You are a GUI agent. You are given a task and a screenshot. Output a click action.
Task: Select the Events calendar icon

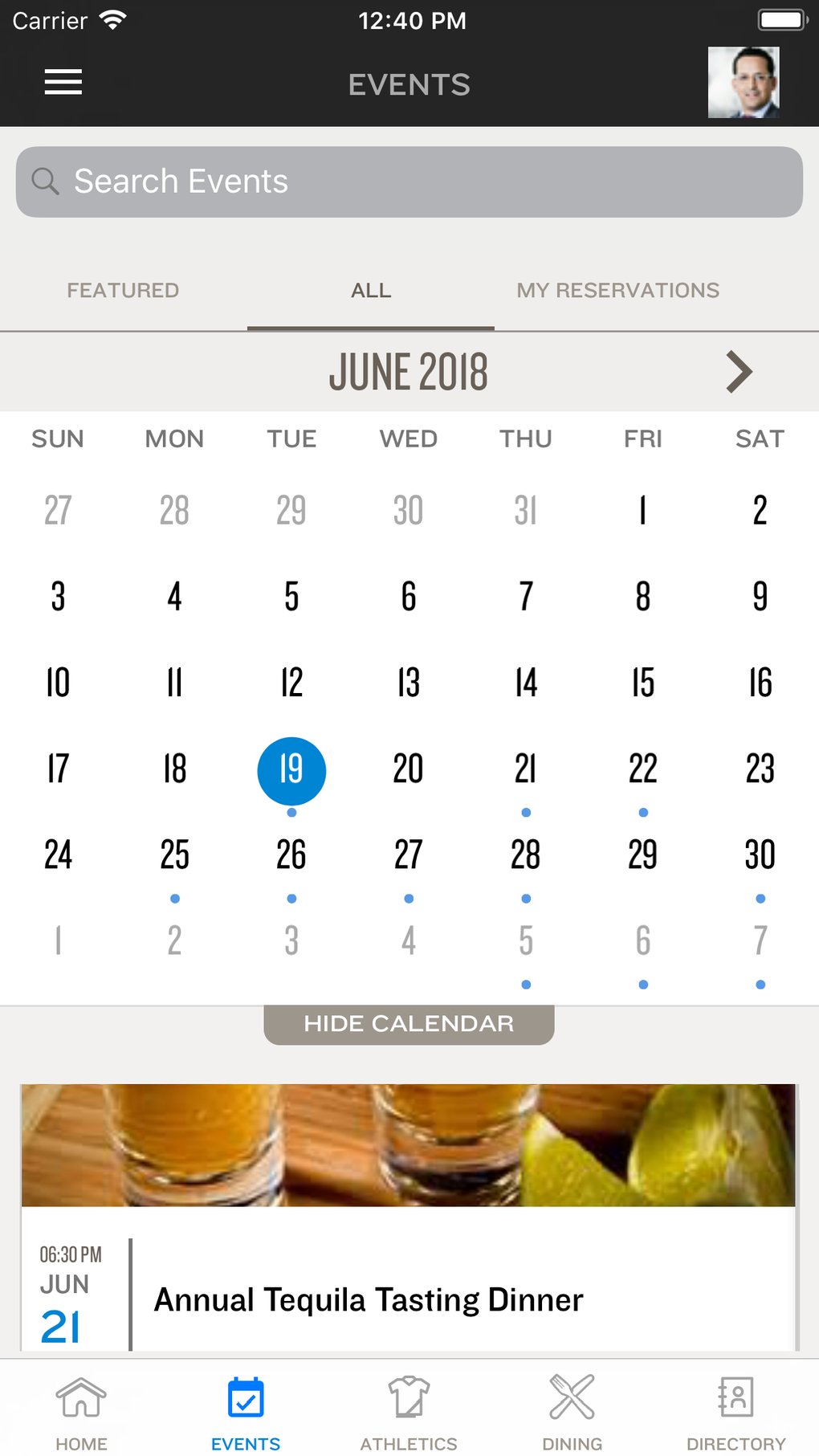245,1398
